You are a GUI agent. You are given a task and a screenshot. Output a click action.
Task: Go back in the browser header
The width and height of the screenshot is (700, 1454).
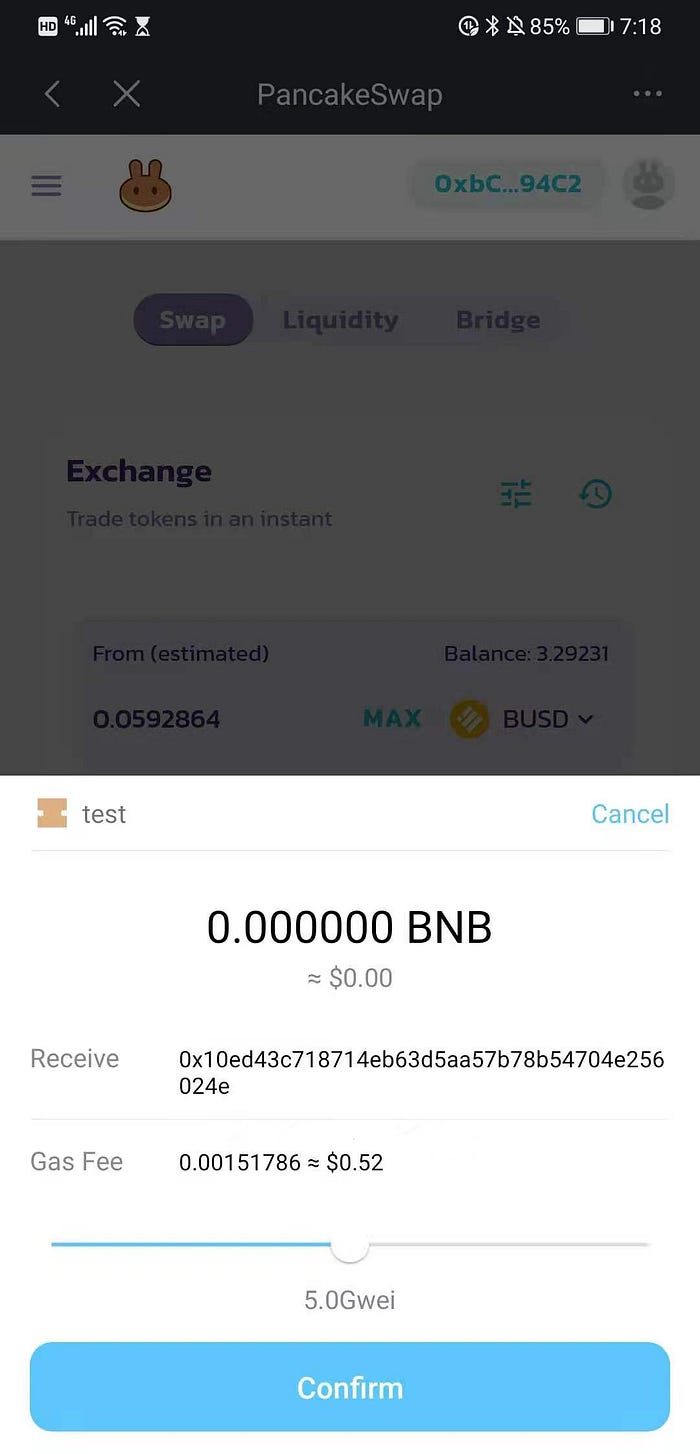[x=53, y=95]
